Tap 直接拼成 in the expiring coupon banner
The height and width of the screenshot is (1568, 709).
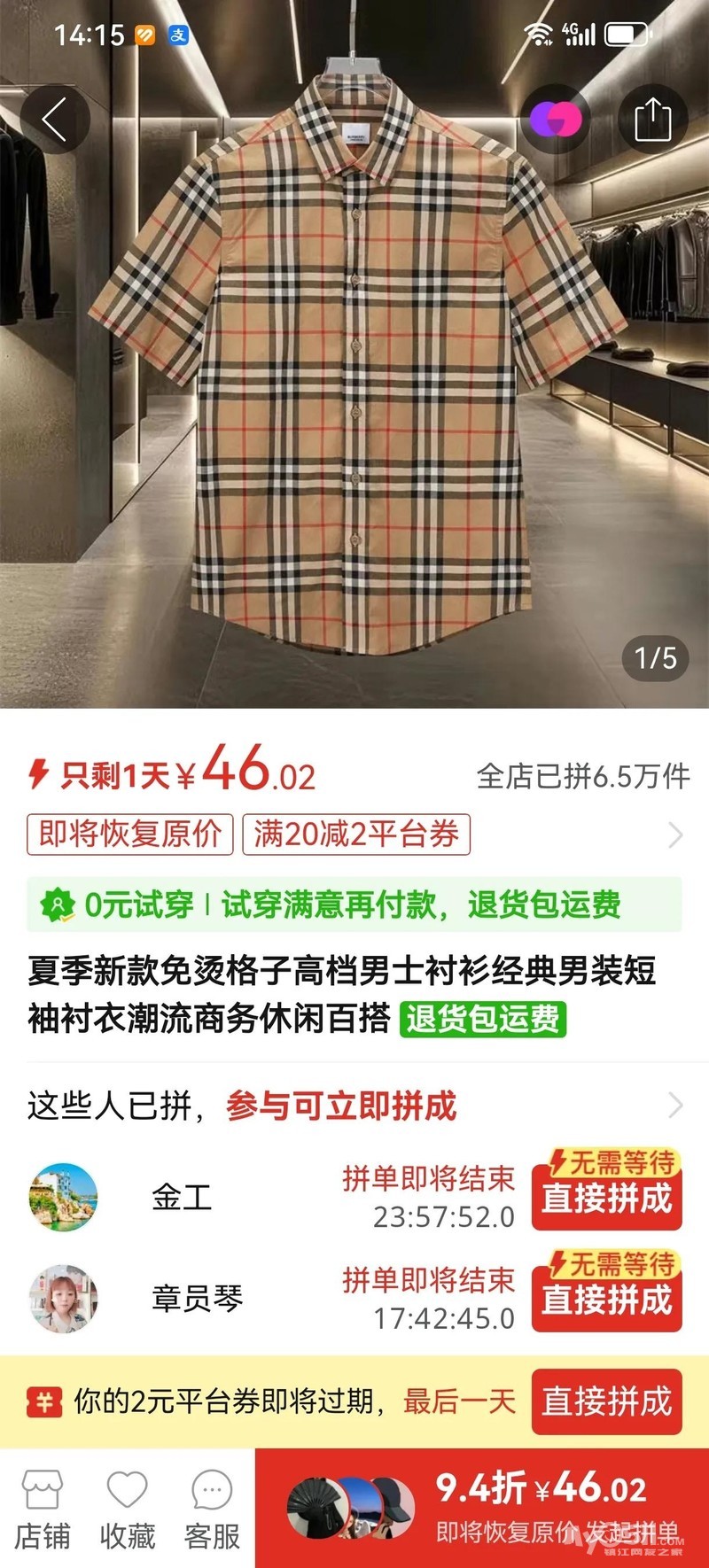(607, 1401)
